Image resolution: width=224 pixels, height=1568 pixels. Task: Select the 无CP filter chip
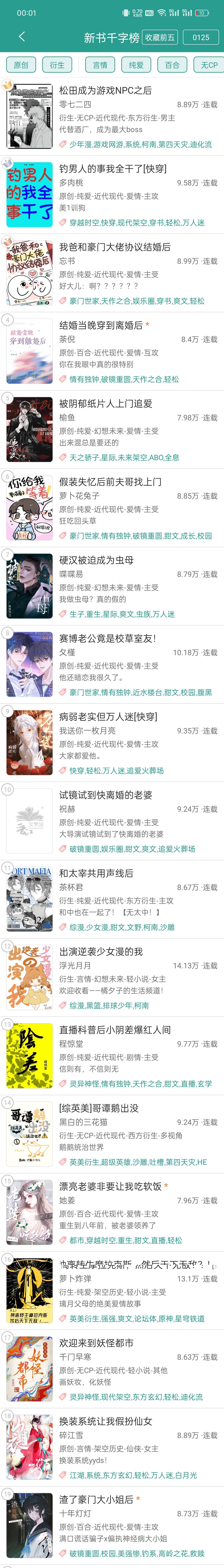tap(209, 65)
